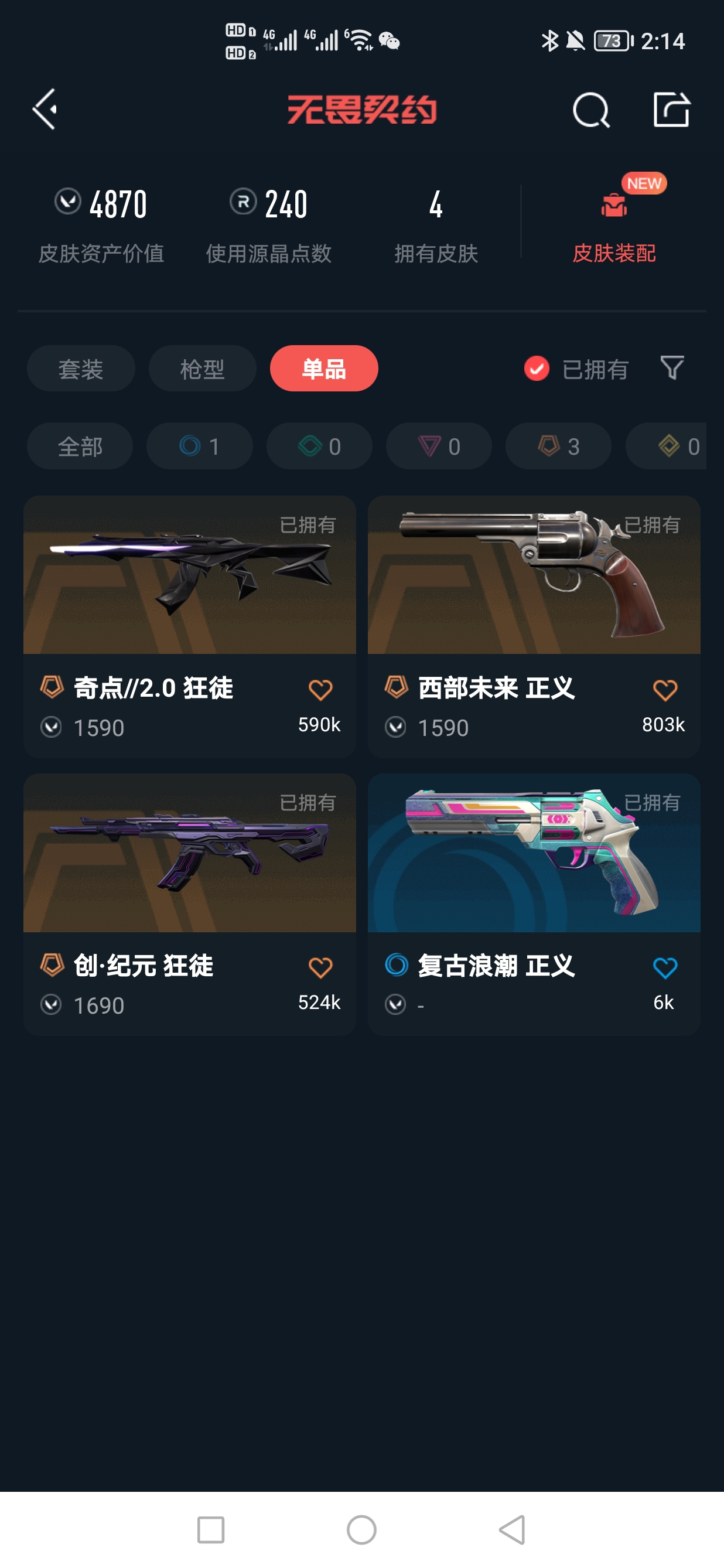Select the pink rarity filter showing 0
This screenshot has height=1568, width=724.
439,446
